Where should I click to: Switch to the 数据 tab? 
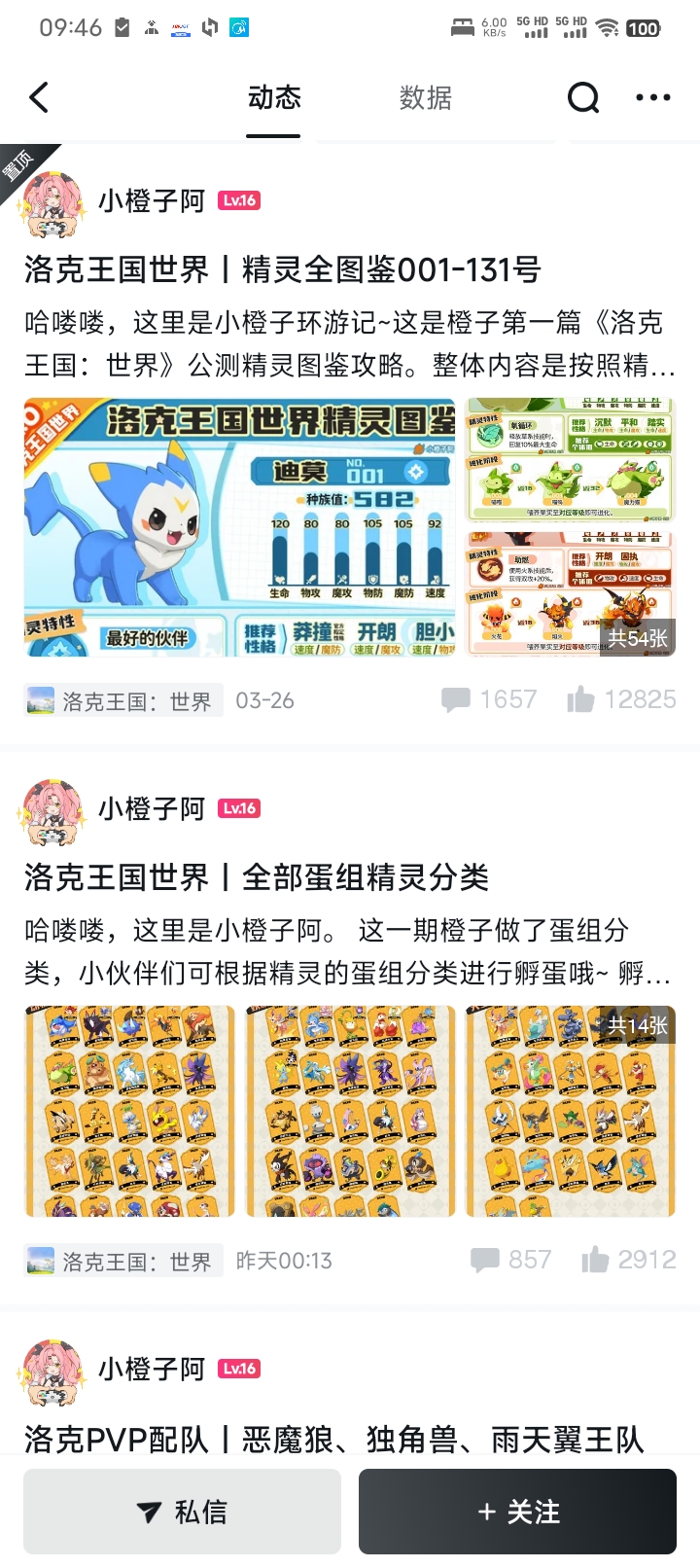[425, 97]
